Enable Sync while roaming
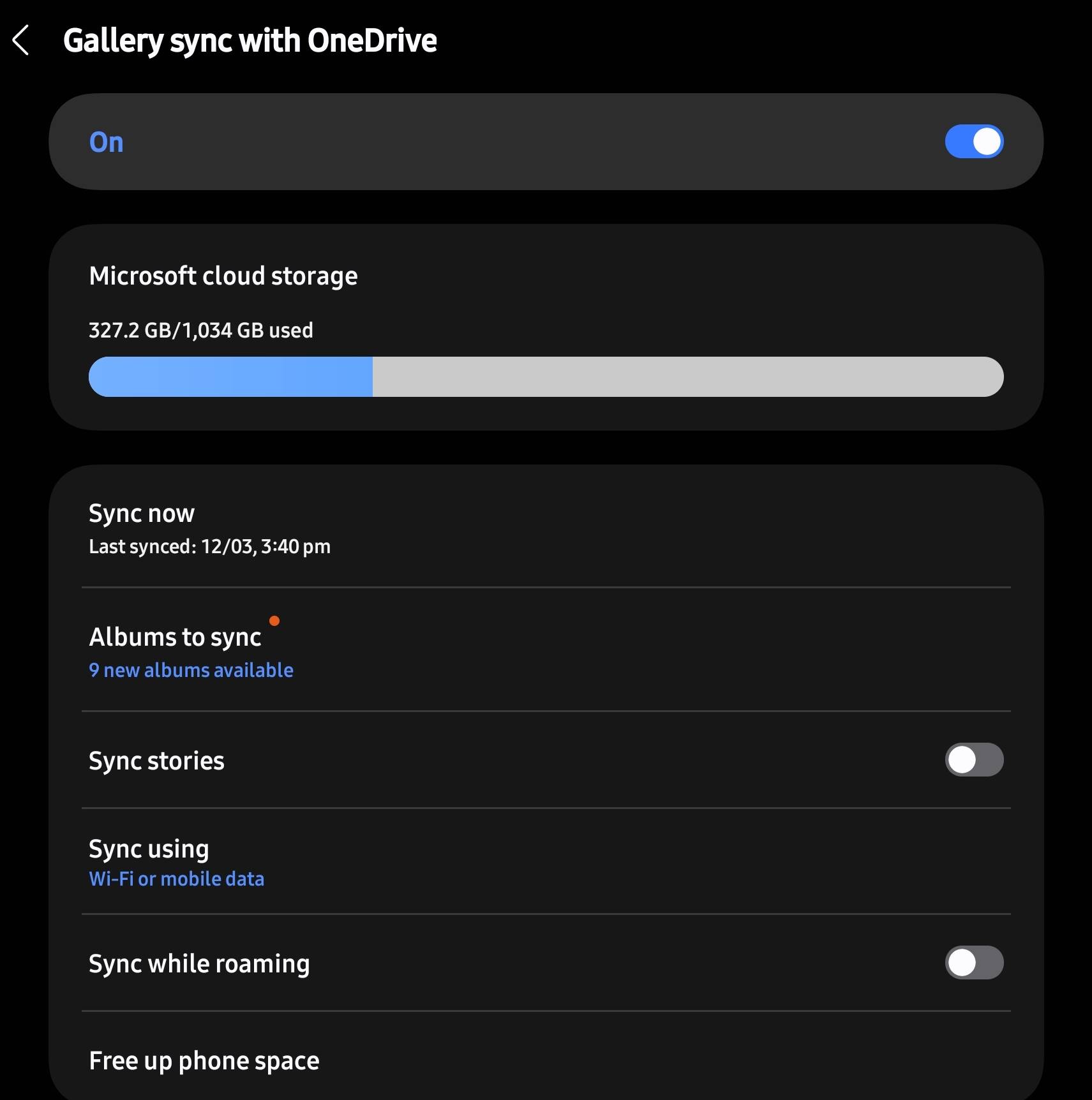1092x1100 pixels. (975, 963)
